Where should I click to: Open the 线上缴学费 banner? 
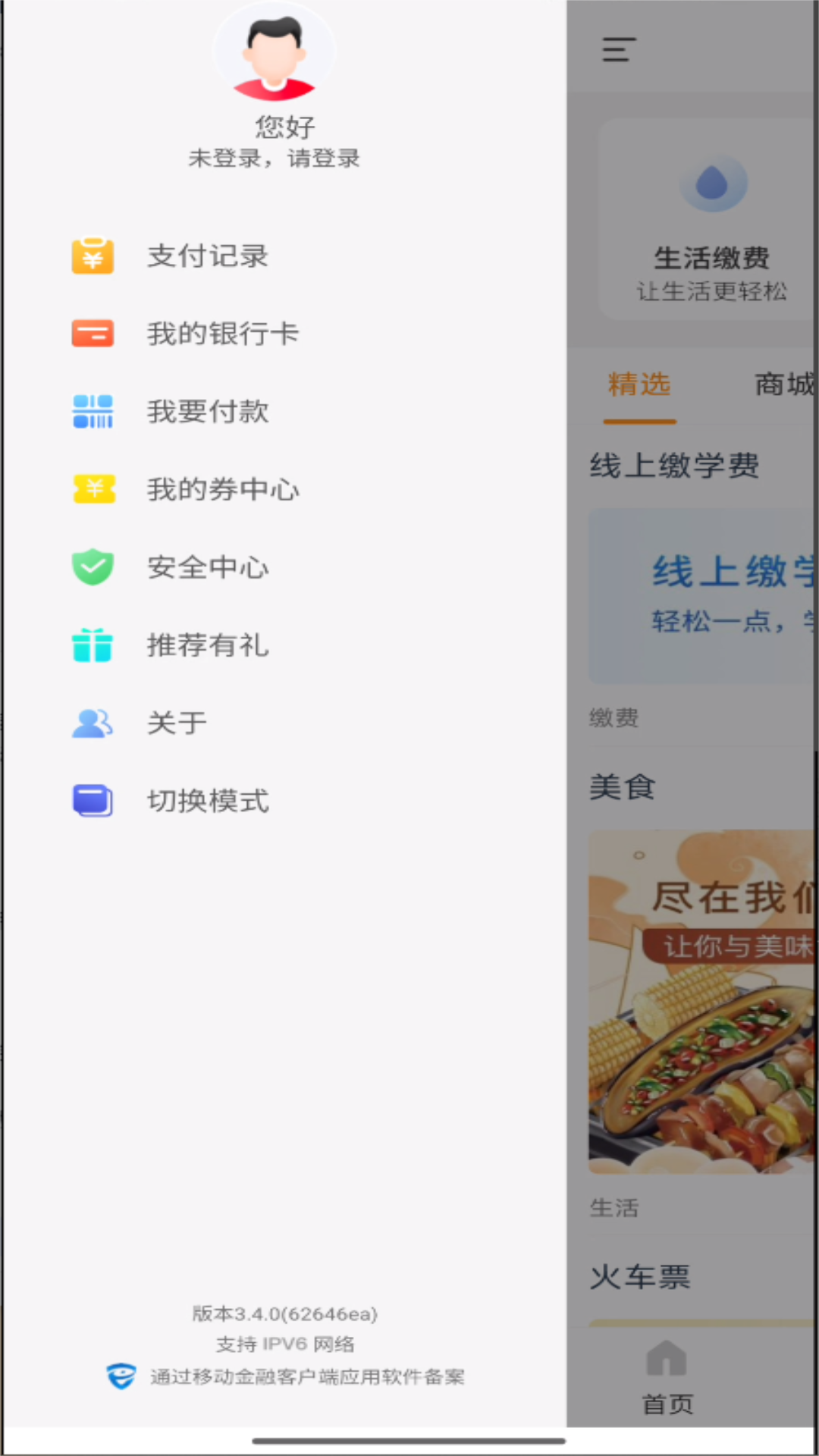[x=702, y=596]
